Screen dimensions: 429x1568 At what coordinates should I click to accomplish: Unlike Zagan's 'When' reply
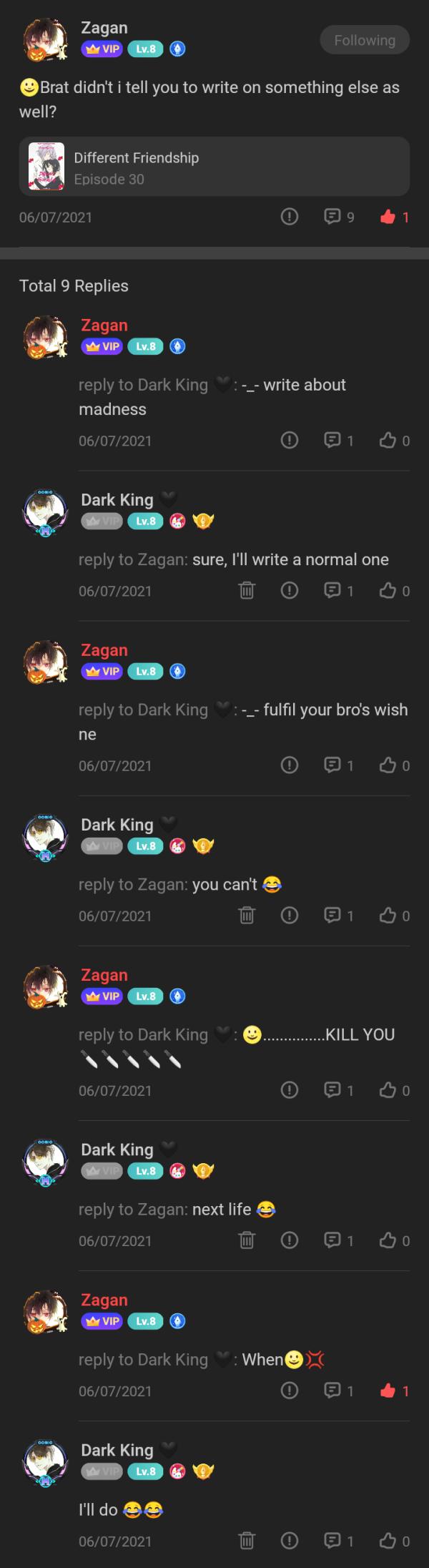click(388, 1391)
